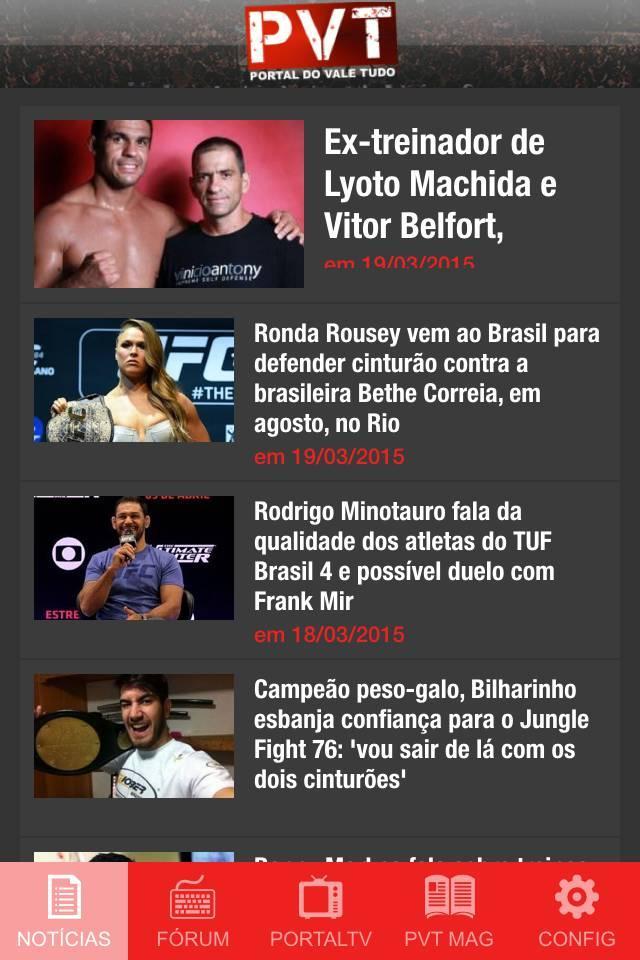Open the Config settings tab
This screenshot has width=640, height=960.
point(576,911)
